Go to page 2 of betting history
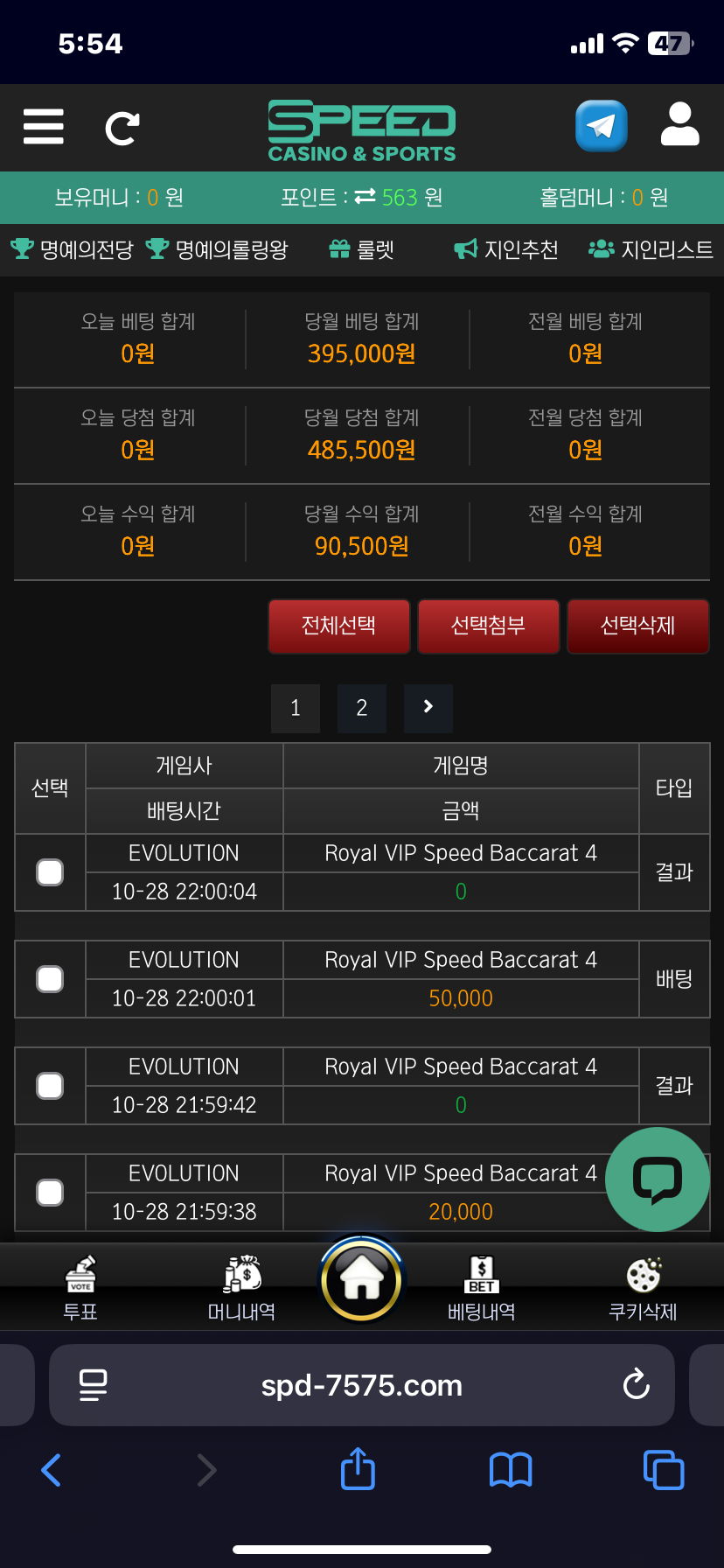 coord(362,708)
